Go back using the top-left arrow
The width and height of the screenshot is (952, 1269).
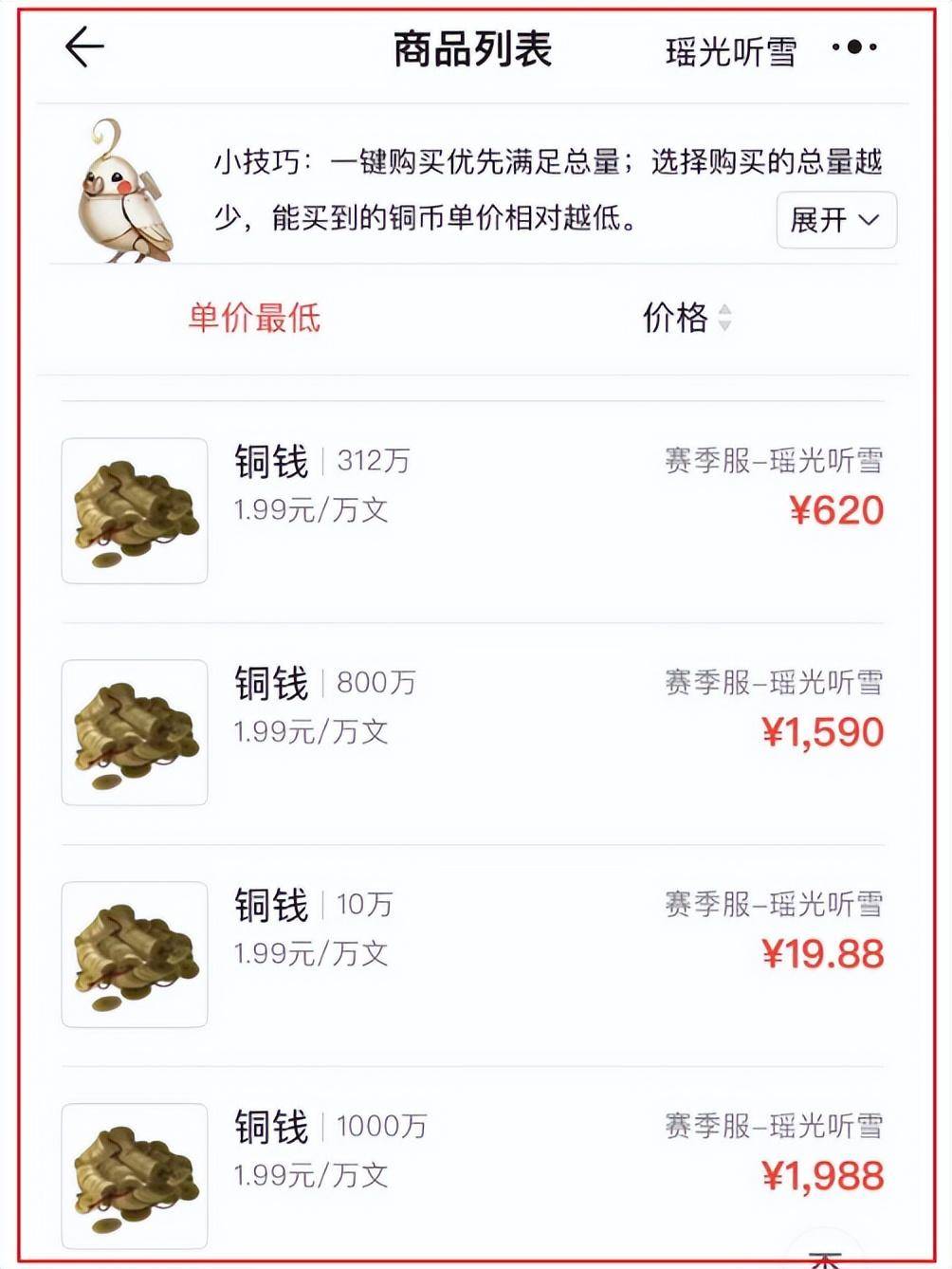(x=83, y=47)
